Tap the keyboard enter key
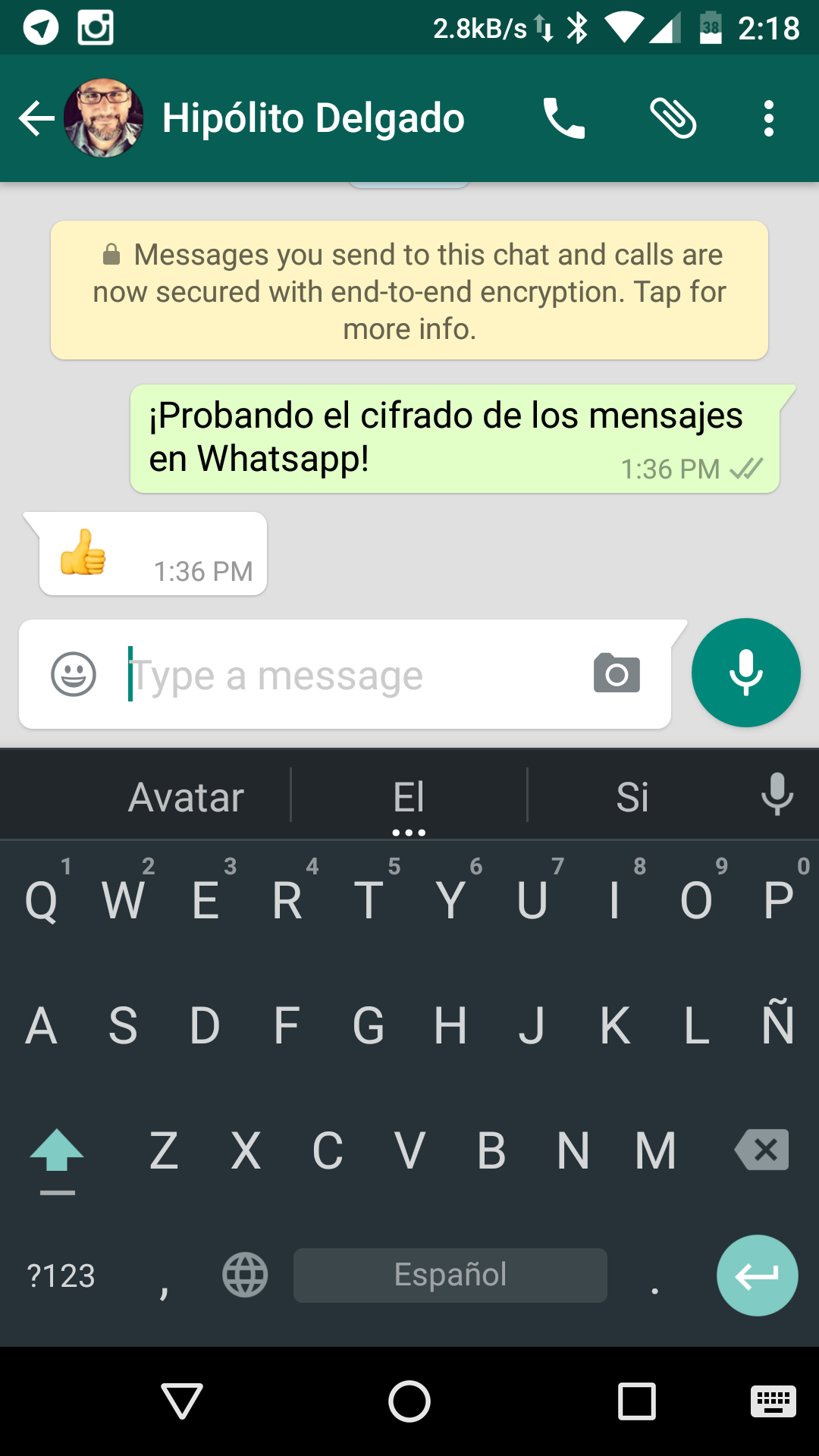This screenshot has width=819, height=1456. (757, 1276)
